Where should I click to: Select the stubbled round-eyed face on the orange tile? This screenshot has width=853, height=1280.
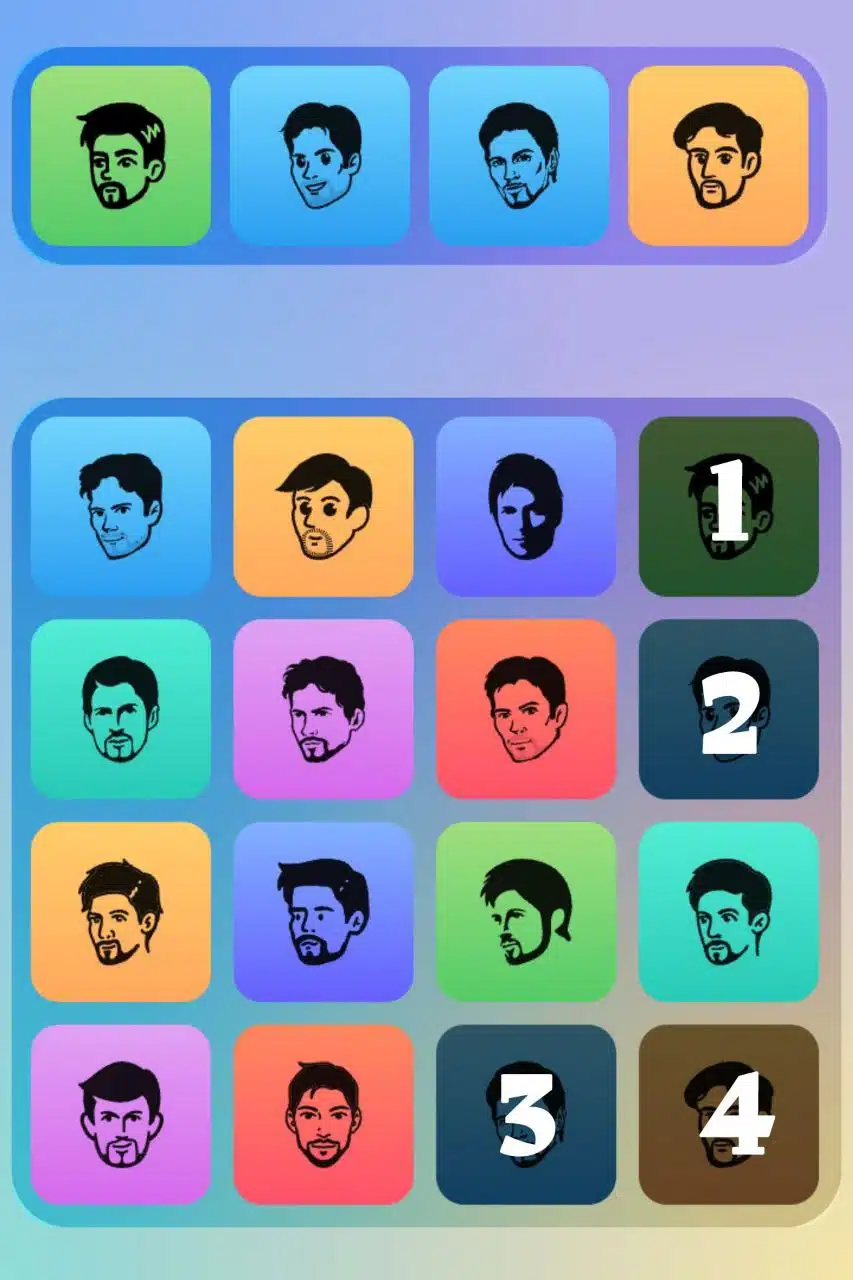pyautogui.click(x=323, y=506)
